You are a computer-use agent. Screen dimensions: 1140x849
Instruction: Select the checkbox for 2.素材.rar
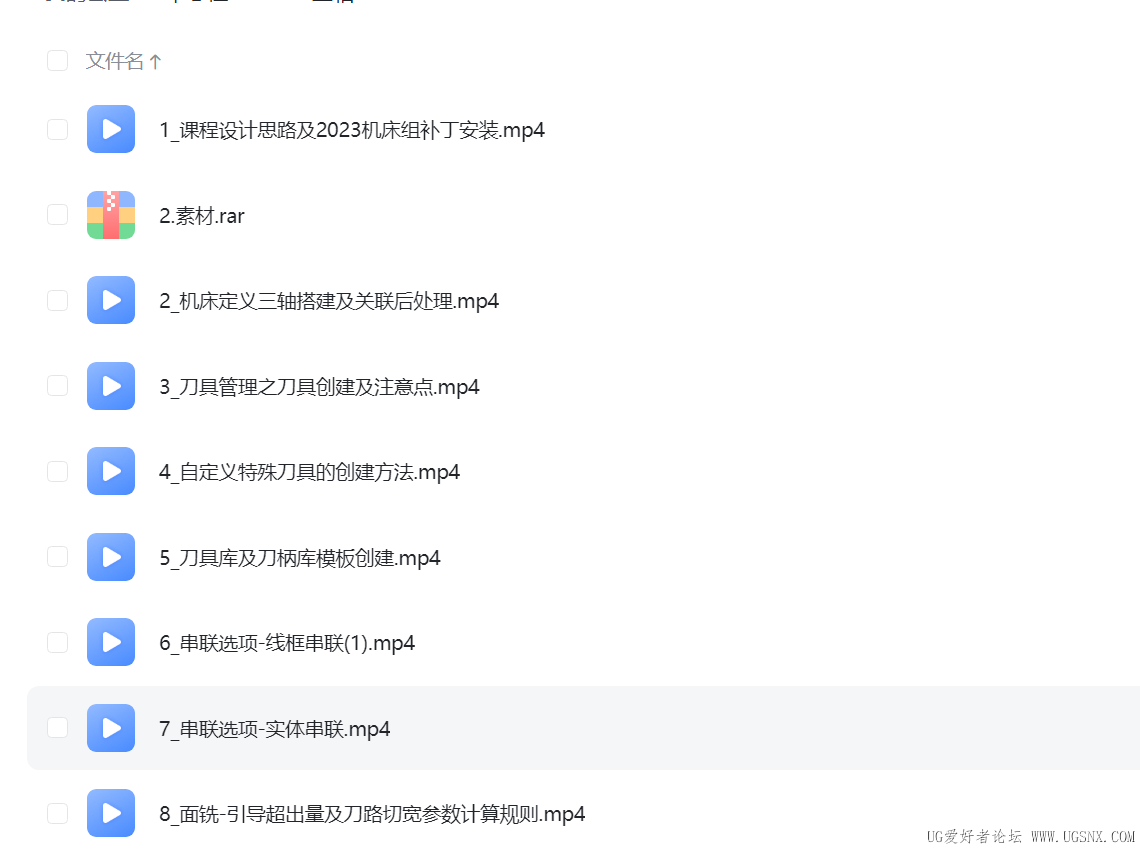point(57,215)
